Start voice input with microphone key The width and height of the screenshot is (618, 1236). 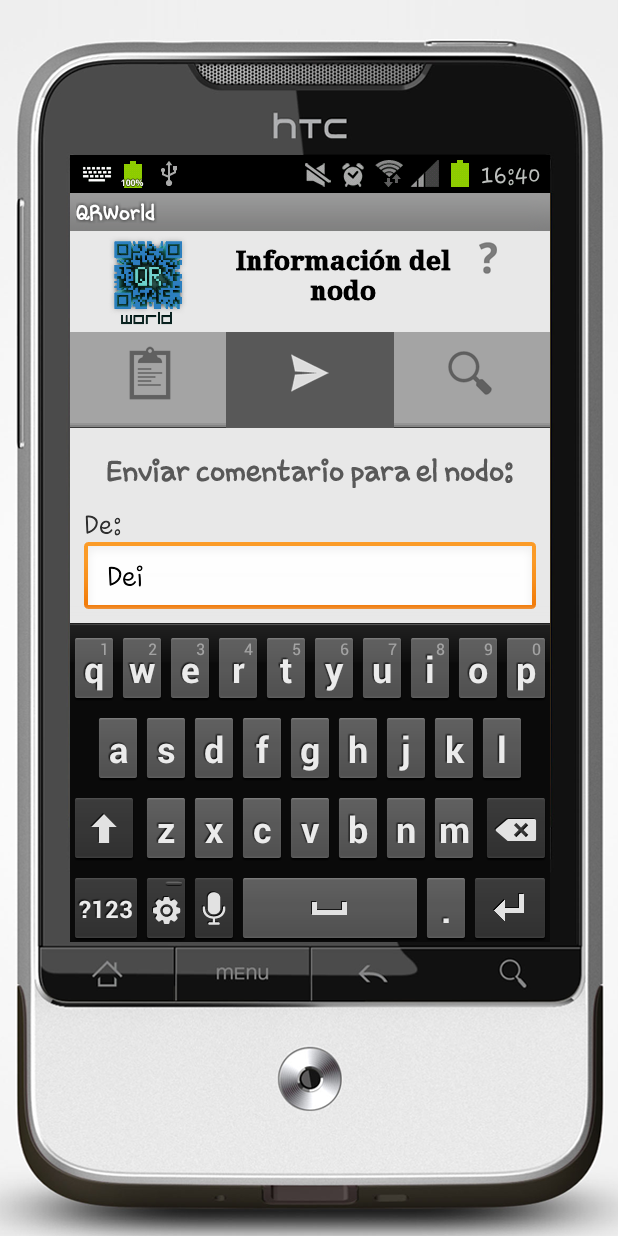click(214, 908)
